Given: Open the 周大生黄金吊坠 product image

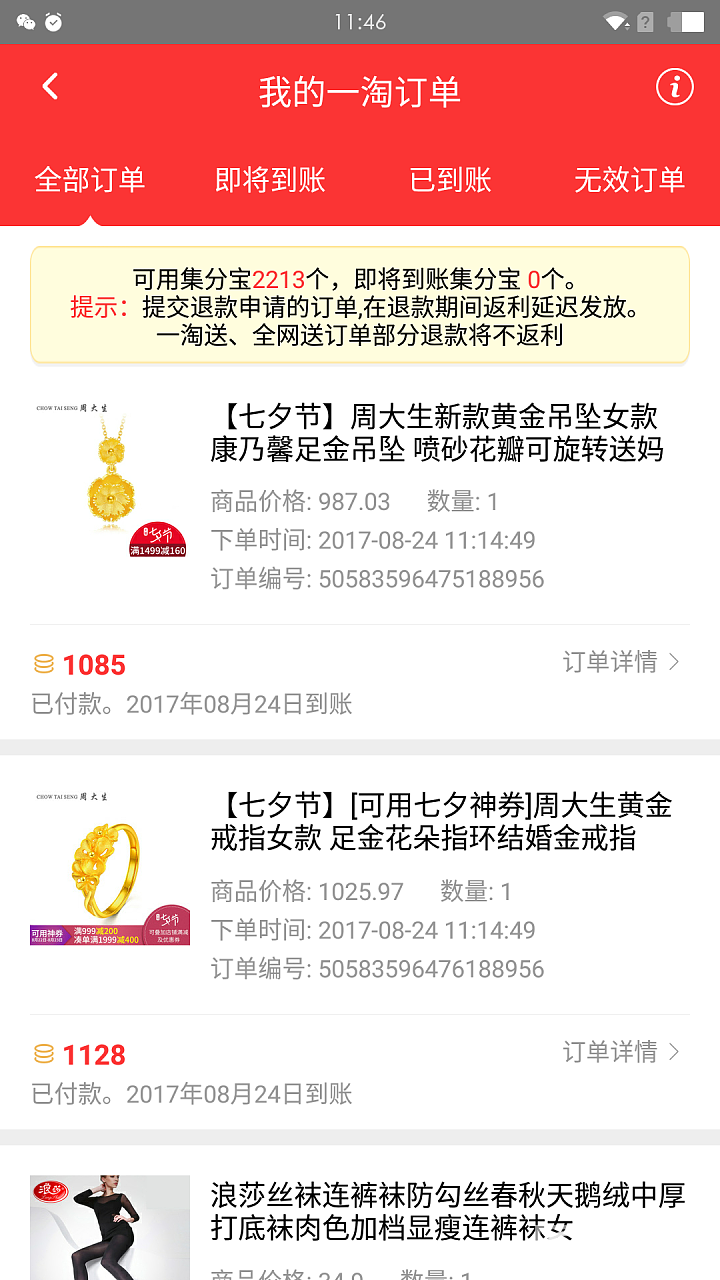Looking at the screenshot, I should tap(110, 478).
